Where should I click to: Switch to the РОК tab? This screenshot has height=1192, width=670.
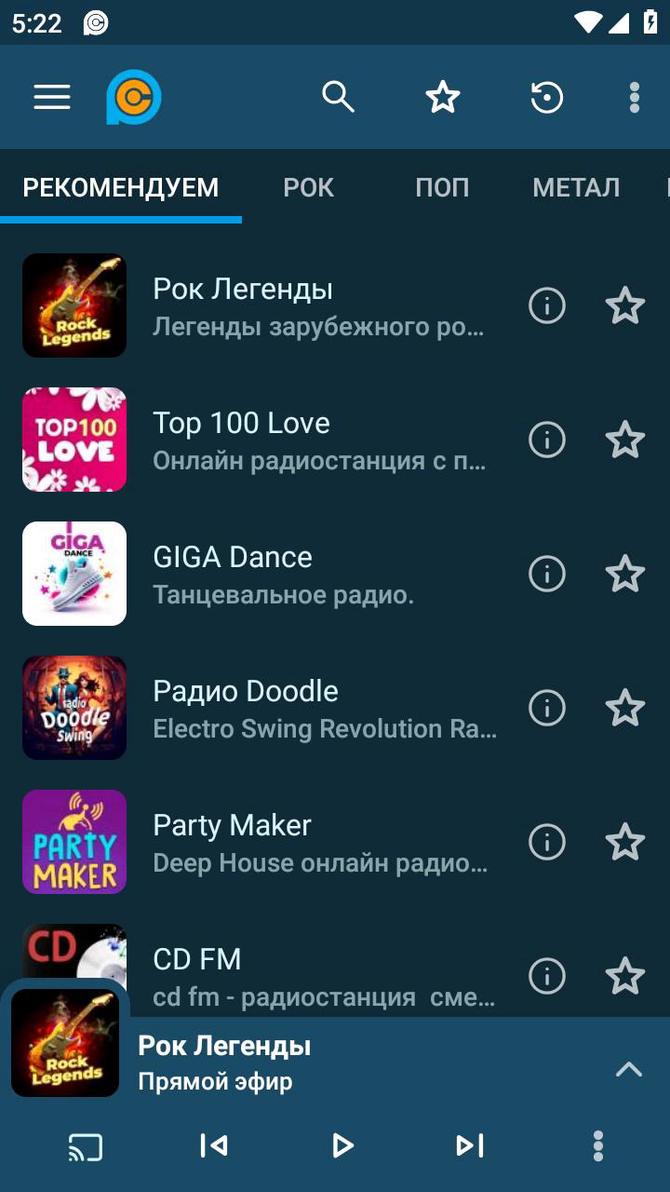pyautogui.click(x=308, y=187)
